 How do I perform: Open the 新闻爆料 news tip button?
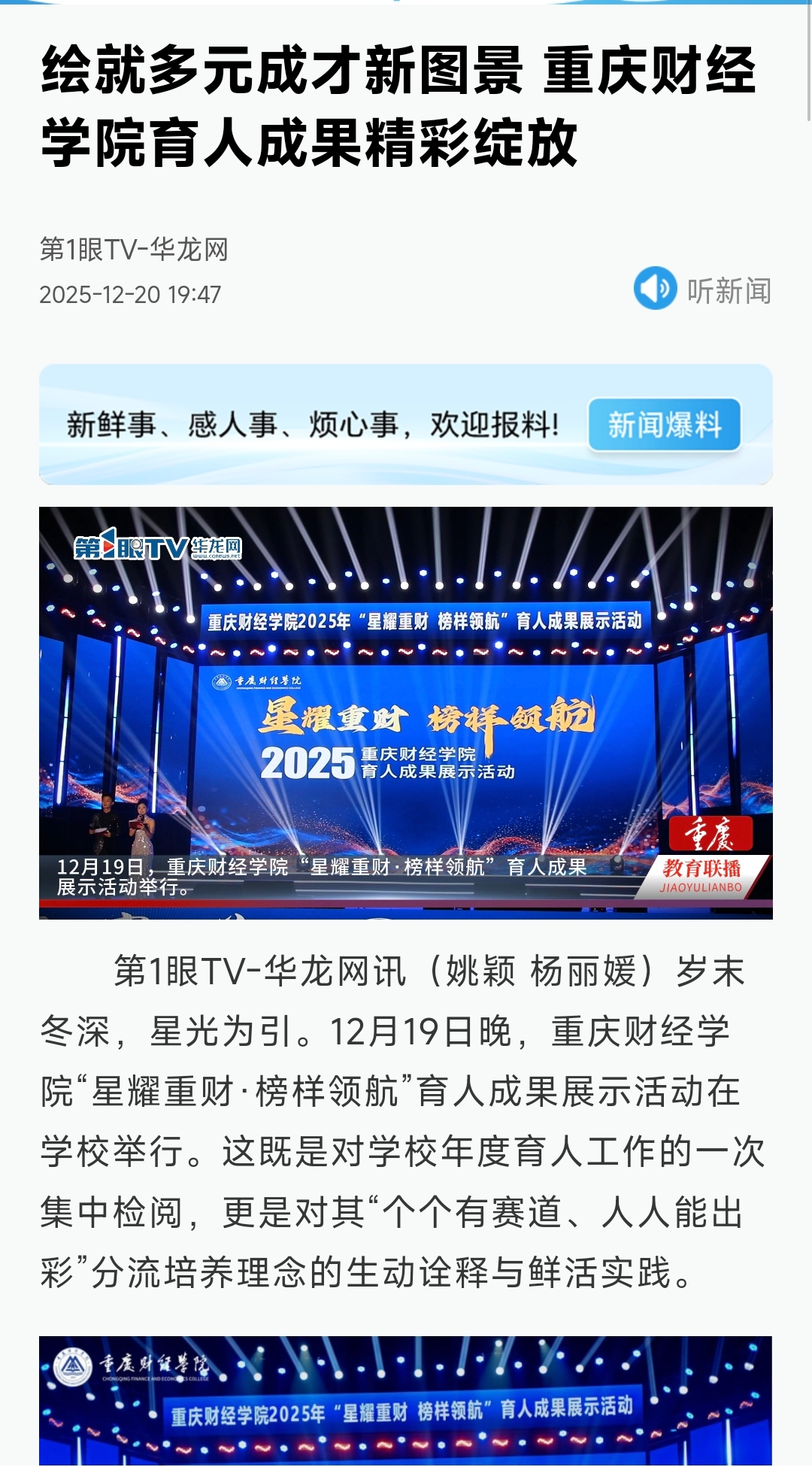664,425
